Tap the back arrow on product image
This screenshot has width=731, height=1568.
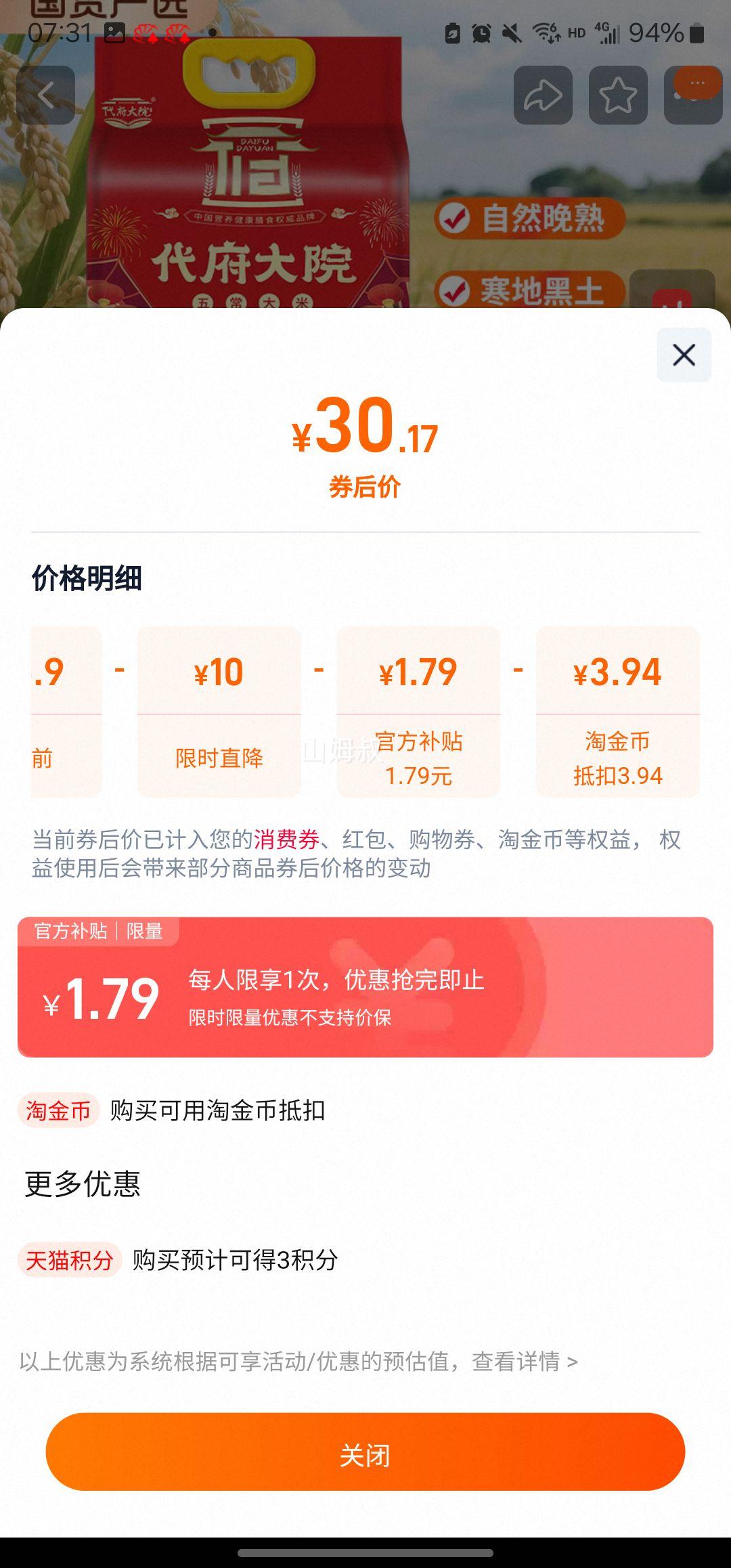(47, 93)
